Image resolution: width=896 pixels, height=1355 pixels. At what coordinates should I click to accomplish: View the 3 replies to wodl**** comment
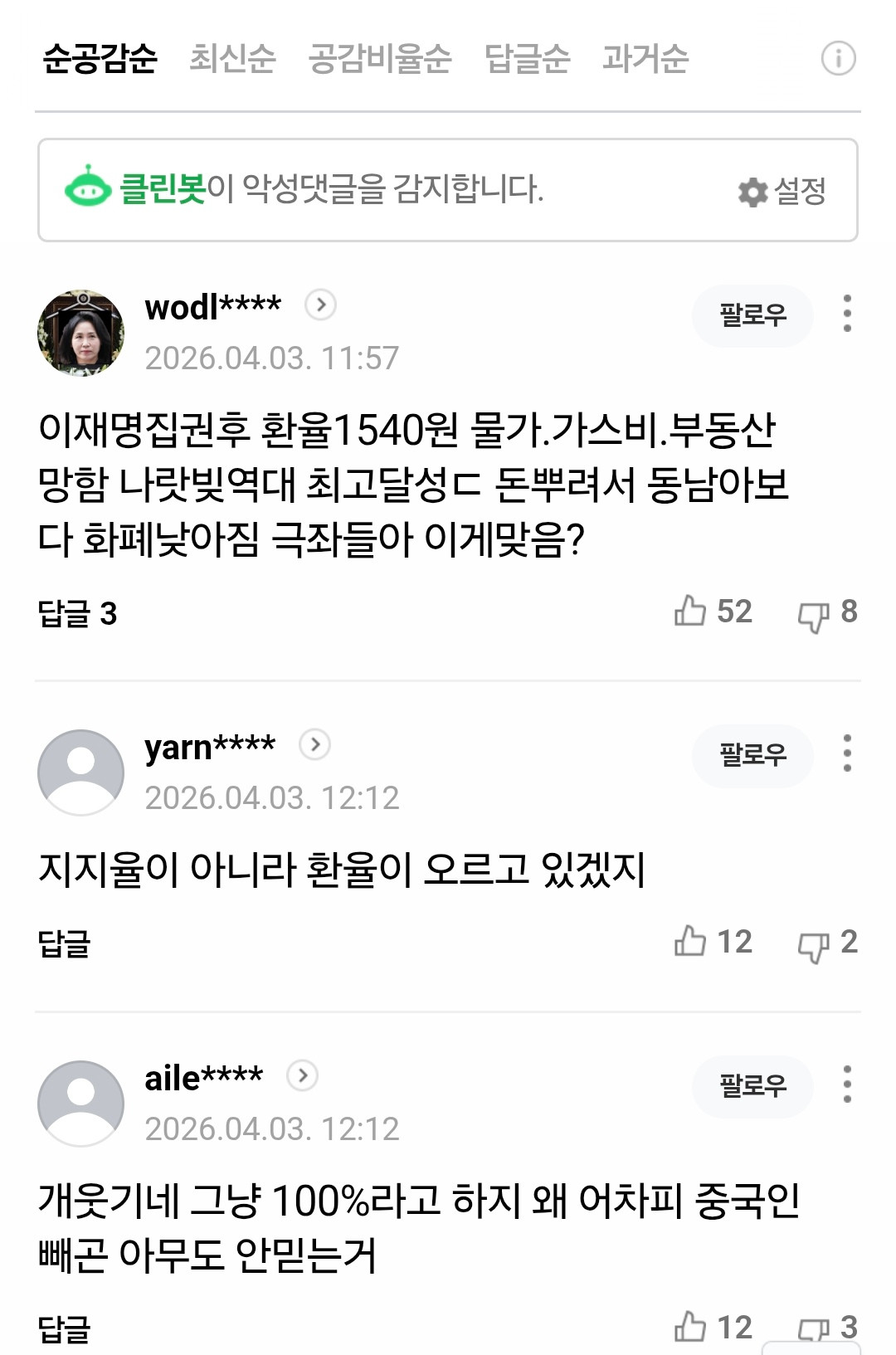click(x=78, y=614)
